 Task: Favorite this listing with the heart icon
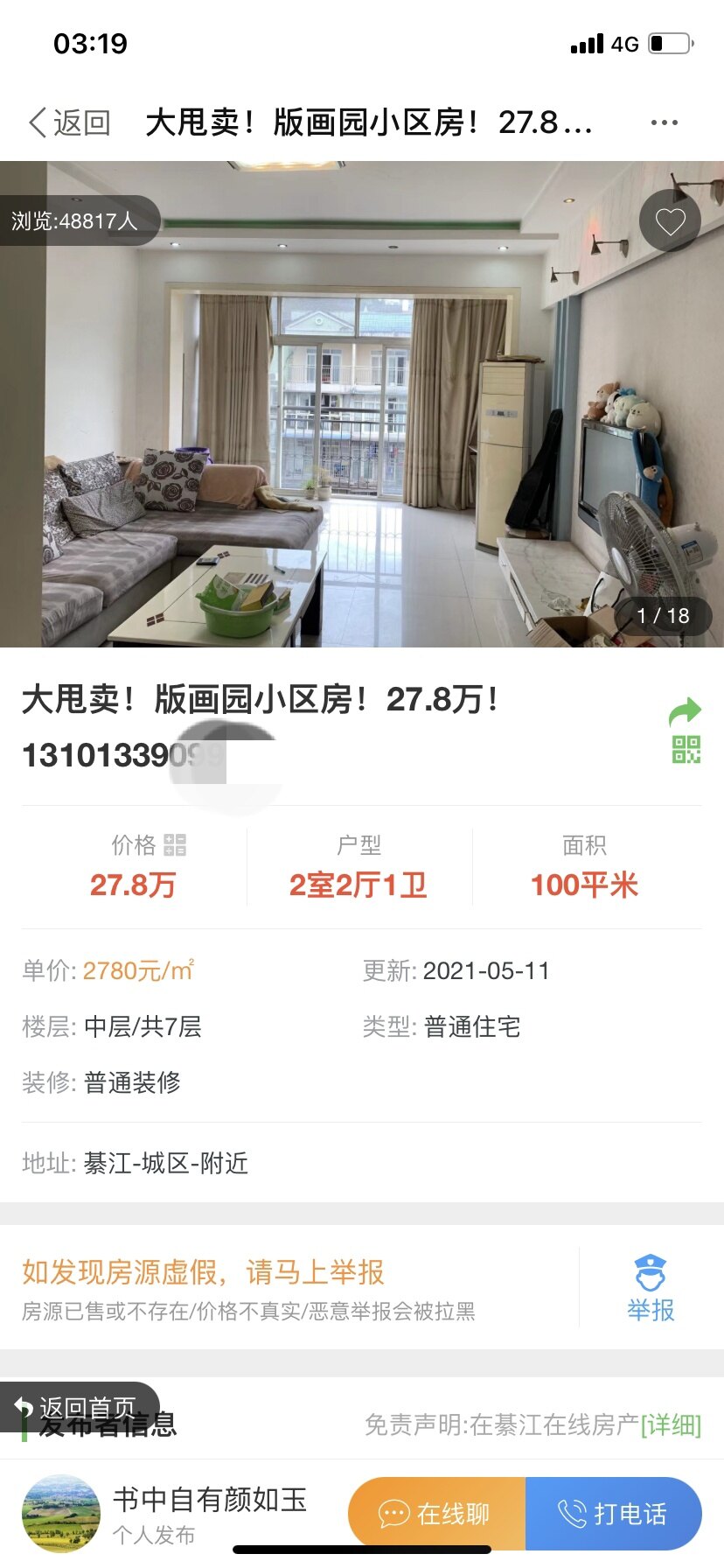(670, 222)
